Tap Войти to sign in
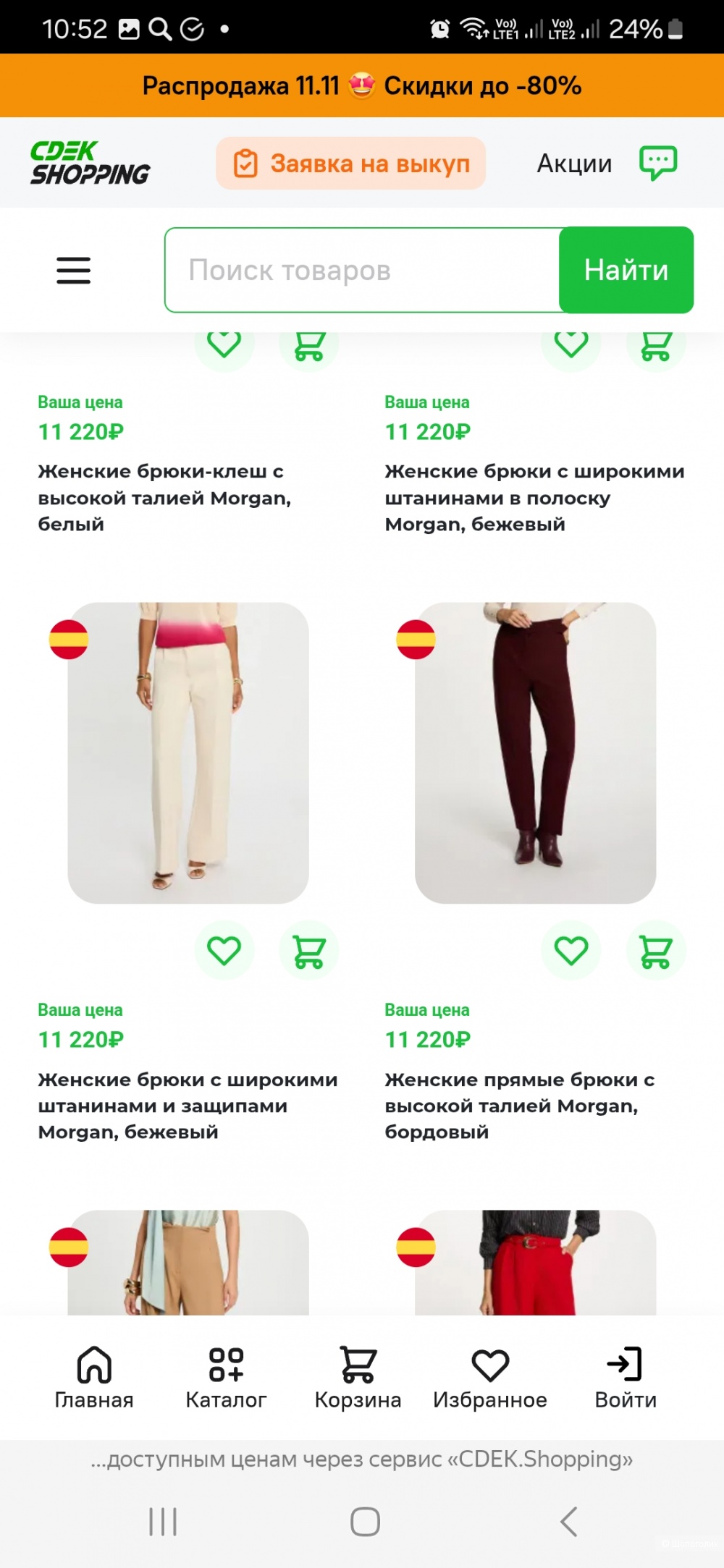 [626, 1378]
